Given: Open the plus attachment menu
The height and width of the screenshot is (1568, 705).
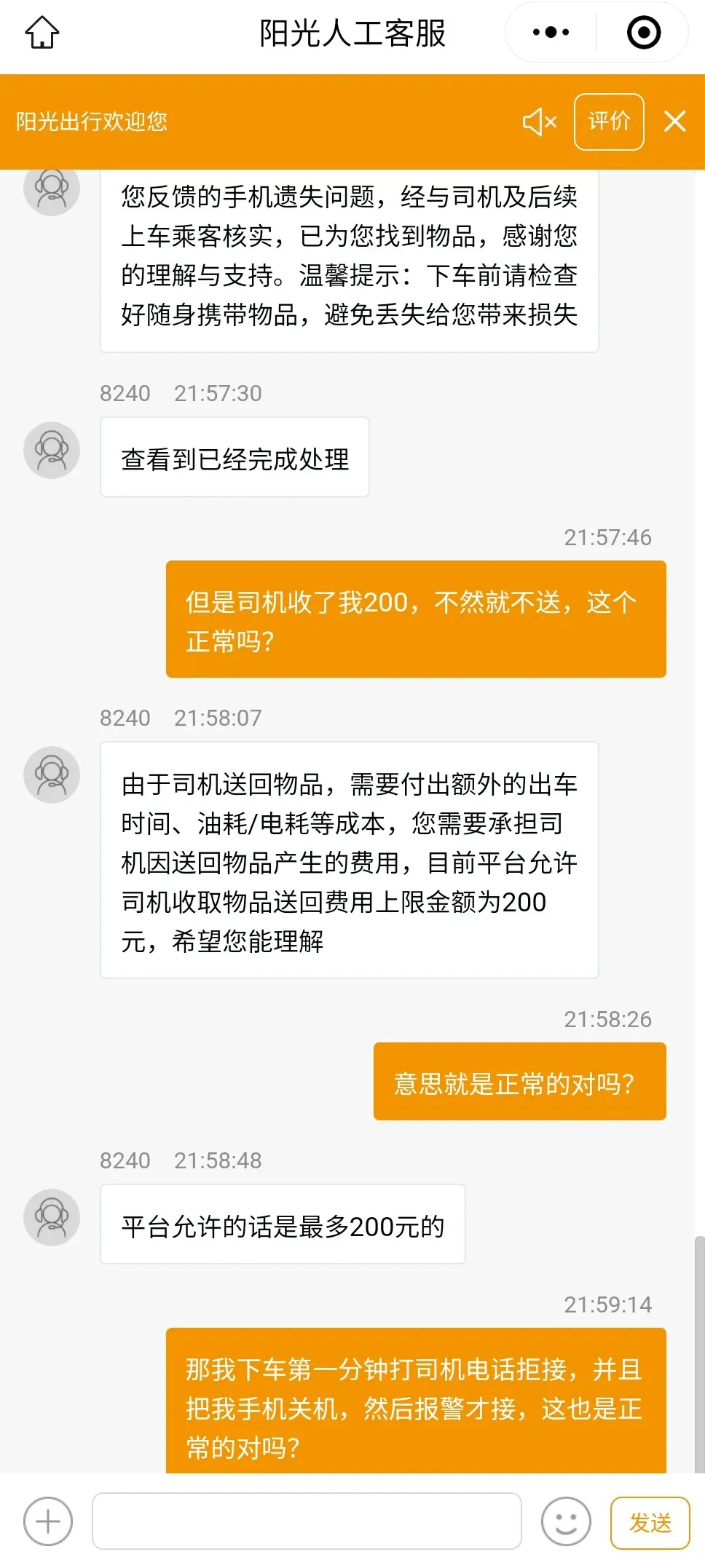Looking at the screenshot, I should pyautogui.click(x=48, y=1521).
